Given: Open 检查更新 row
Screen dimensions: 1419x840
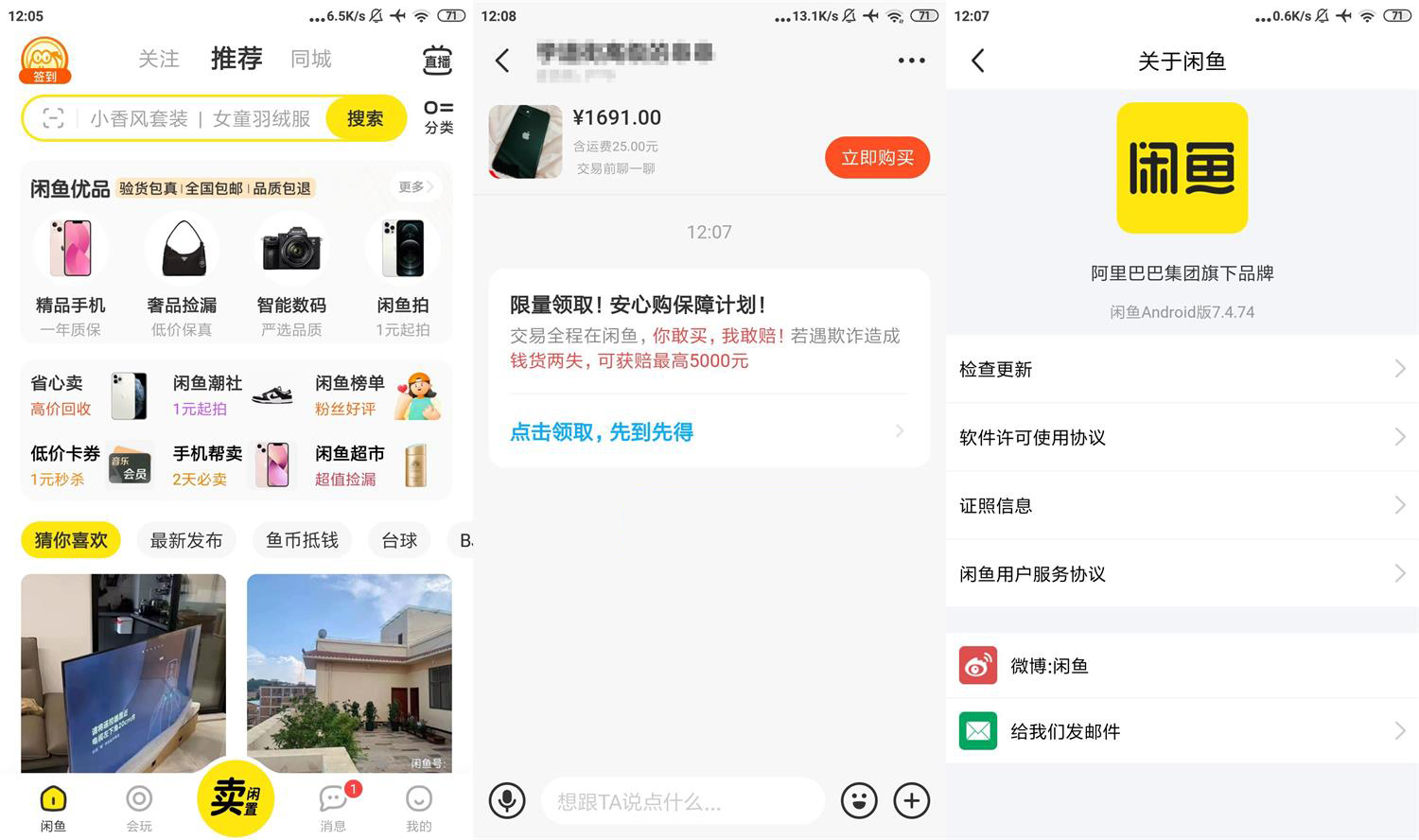Looking at the screenshot, I should pyautogui.click(x=1182, y=369).
